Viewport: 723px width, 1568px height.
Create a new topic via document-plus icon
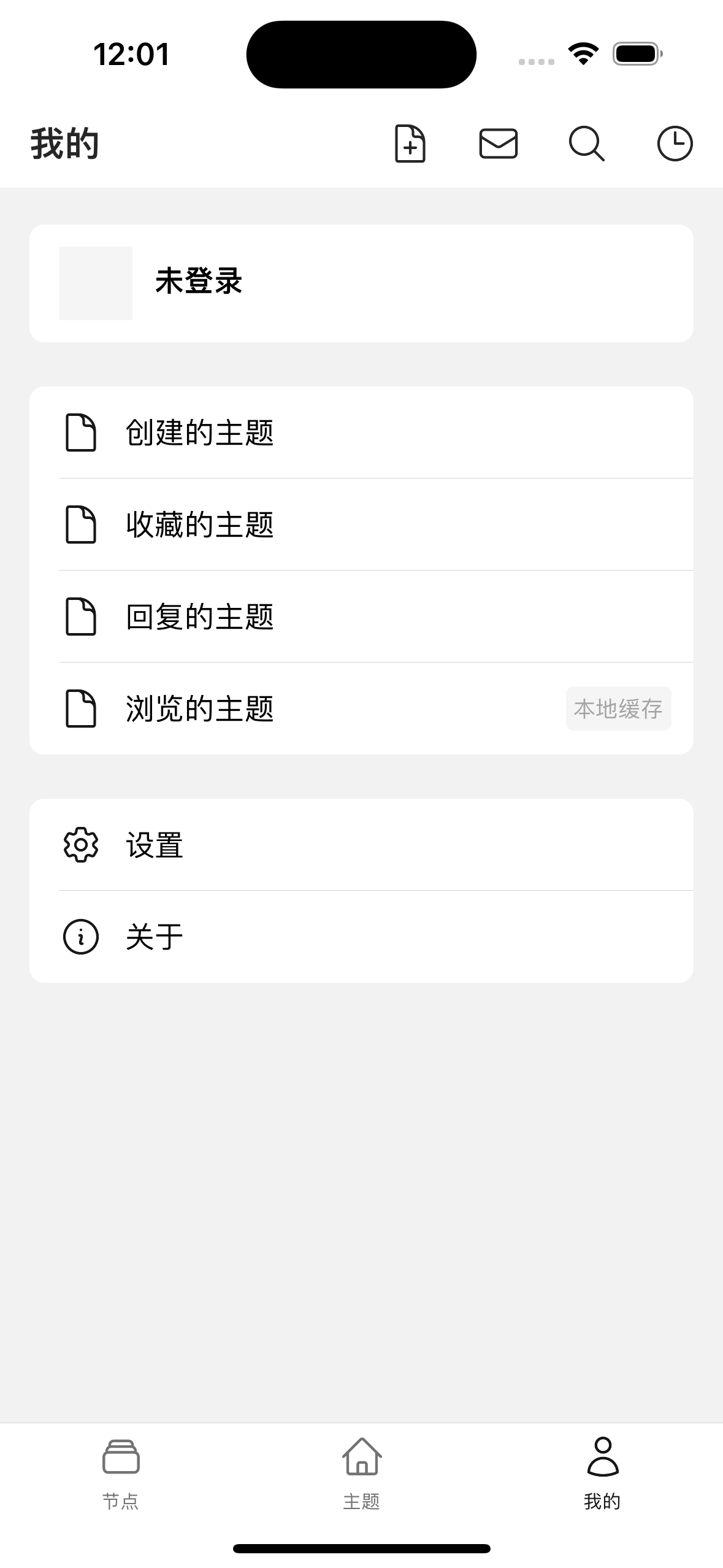[410, 144]
